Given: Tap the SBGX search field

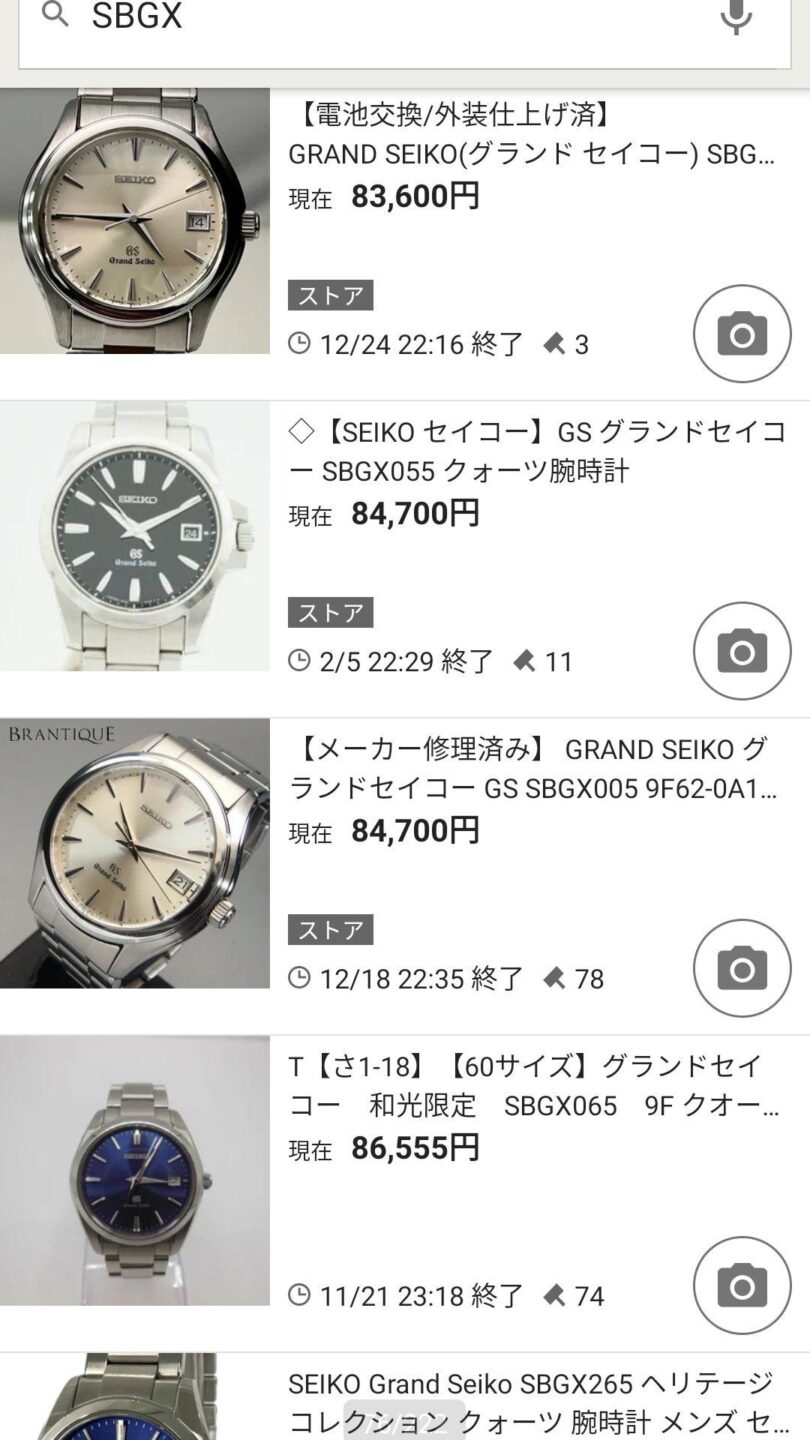Looking at the screenshot, I should click(x=380, y=18).
